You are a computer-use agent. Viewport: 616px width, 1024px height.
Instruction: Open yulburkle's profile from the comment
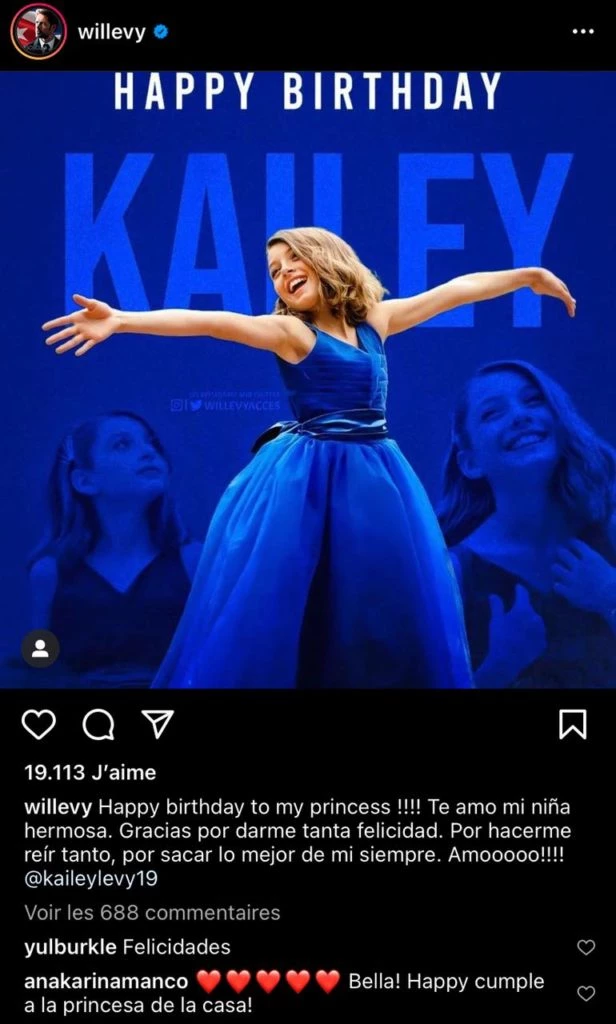(x=70, y=947)
